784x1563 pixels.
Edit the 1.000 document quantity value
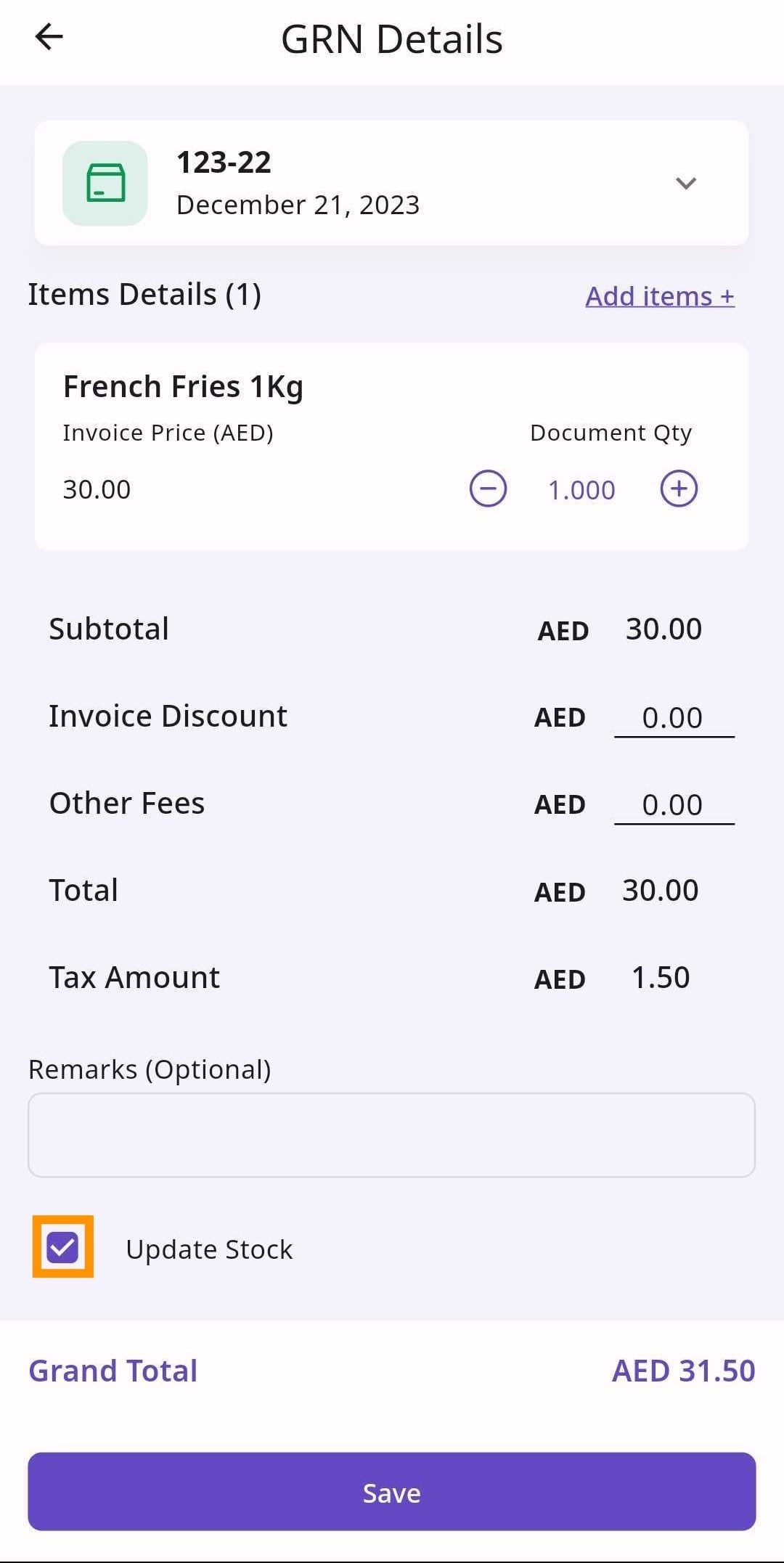click(x=581, y=490)
